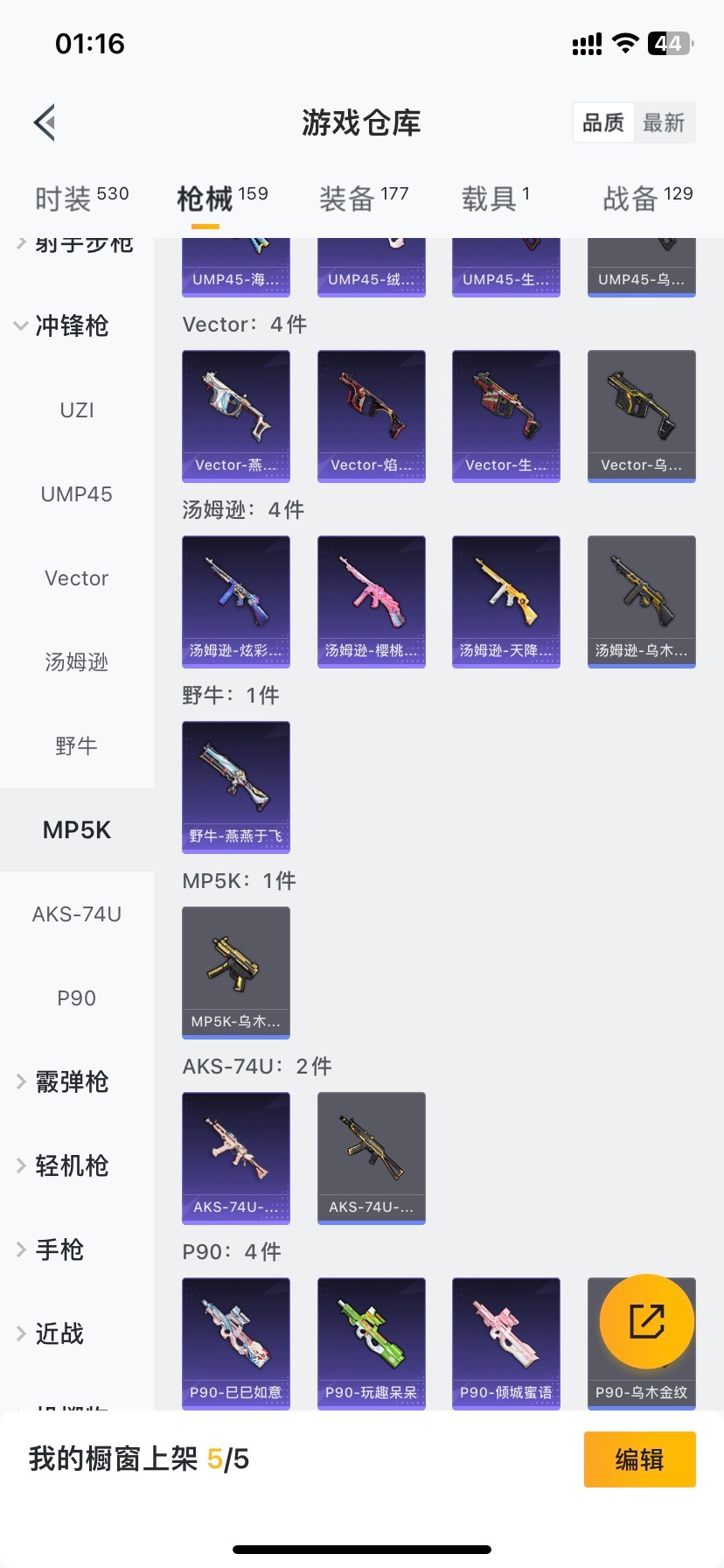Select P90 in the sidebar list

pyautogui.click(x=77, y=998)
